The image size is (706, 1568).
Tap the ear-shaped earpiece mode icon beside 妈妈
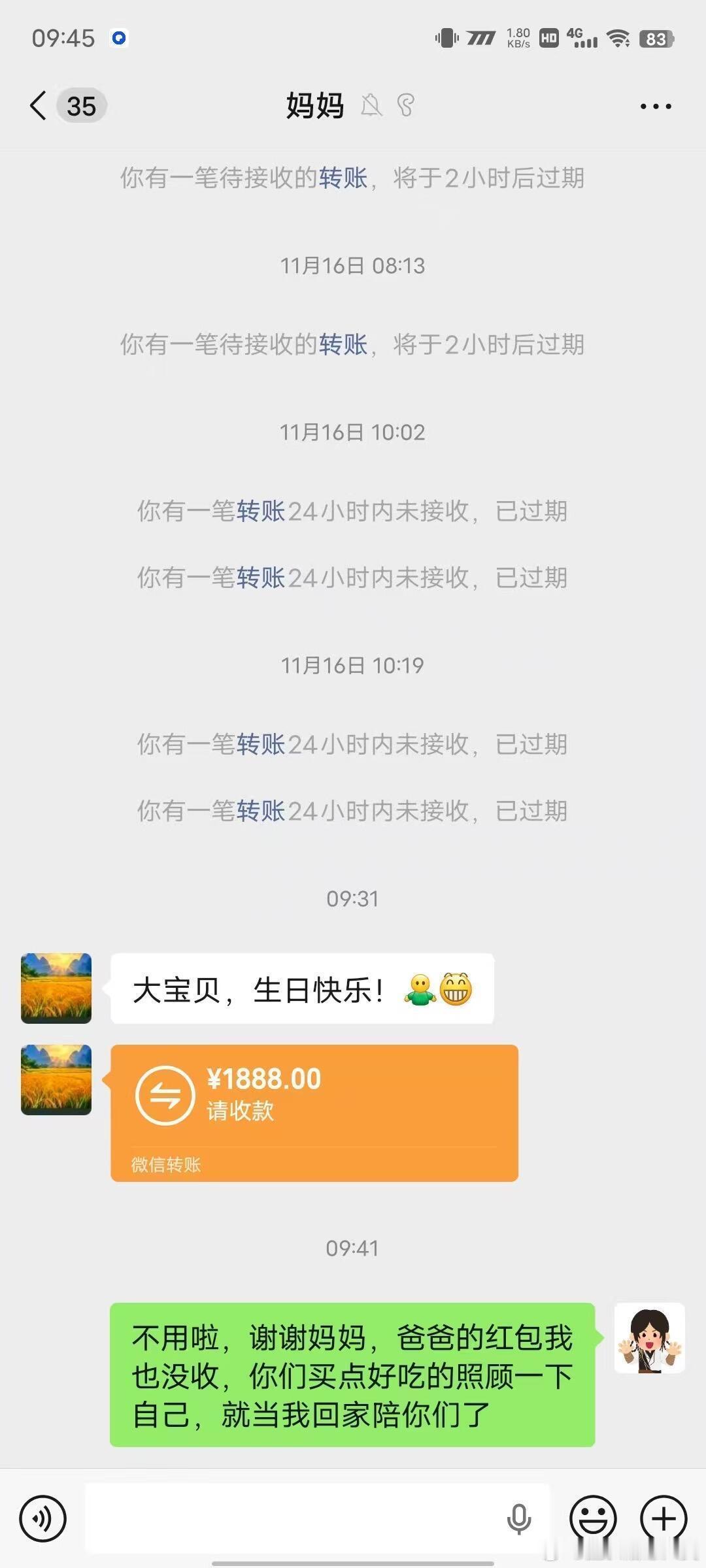(x=407, y=105)
